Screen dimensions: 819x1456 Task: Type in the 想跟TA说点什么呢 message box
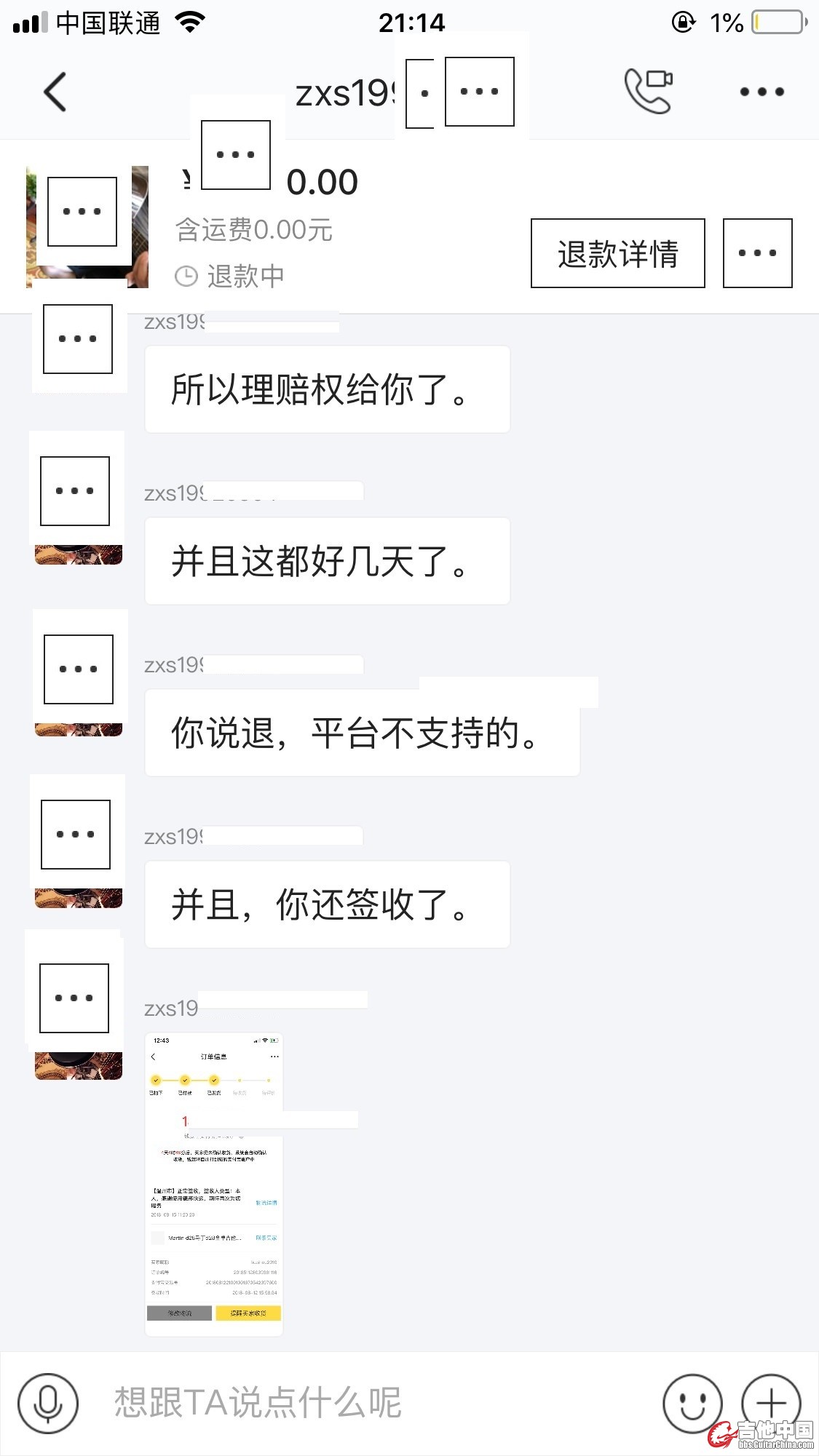364,1403
